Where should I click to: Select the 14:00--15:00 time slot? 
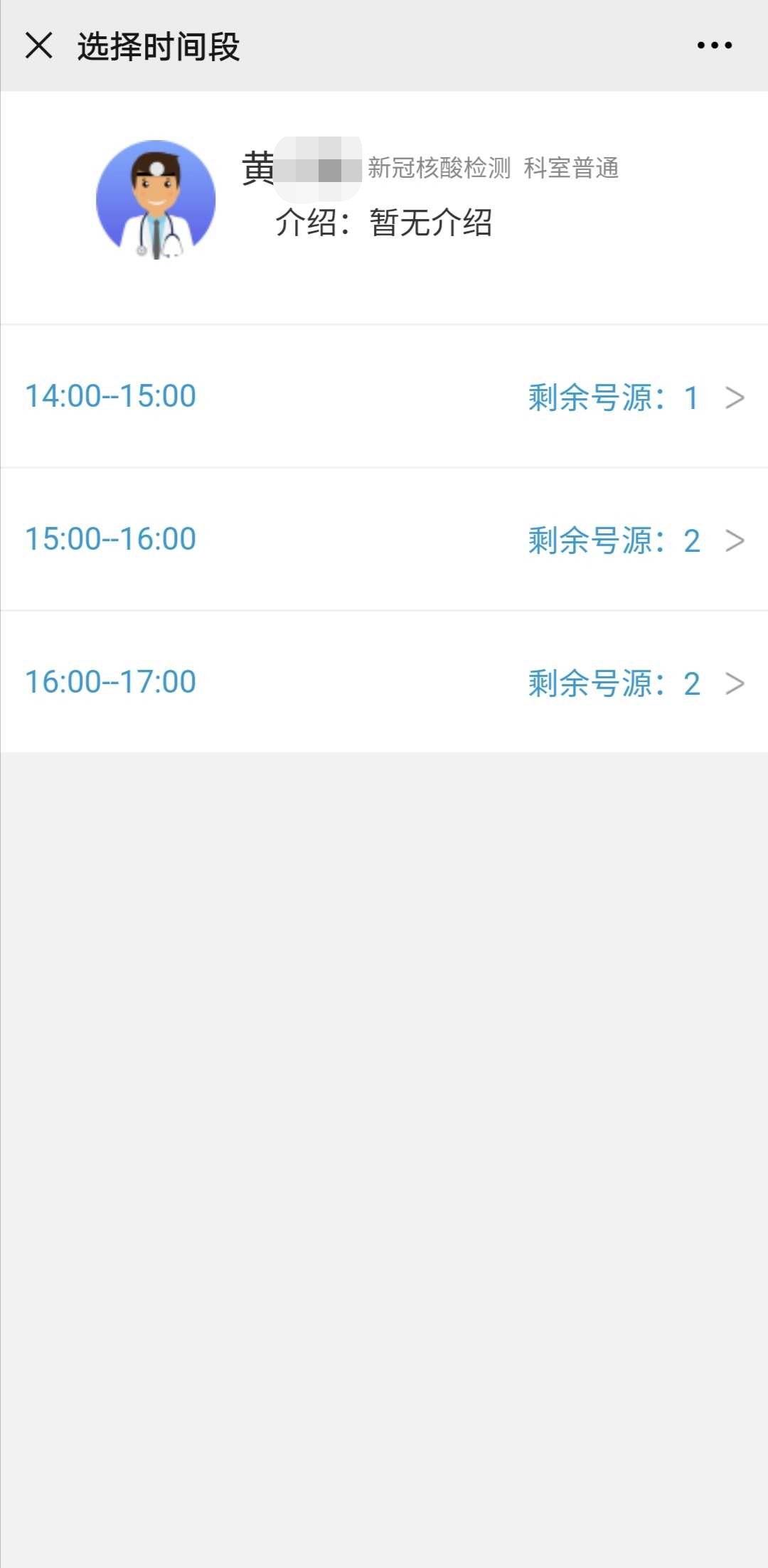(384, 397)
